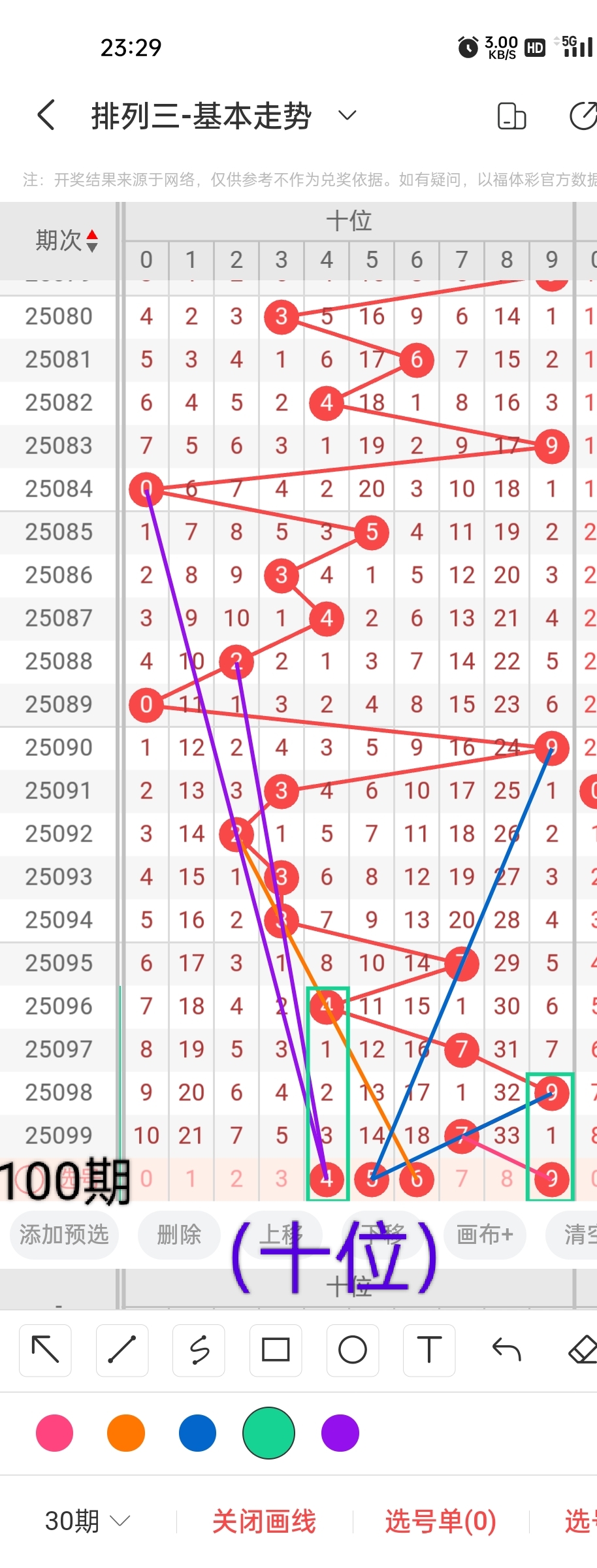This screenshot has height=1568, width=597.
Task: Select the straight line drawing tool
Action: pyautogui.click(x=122, y=1350)
